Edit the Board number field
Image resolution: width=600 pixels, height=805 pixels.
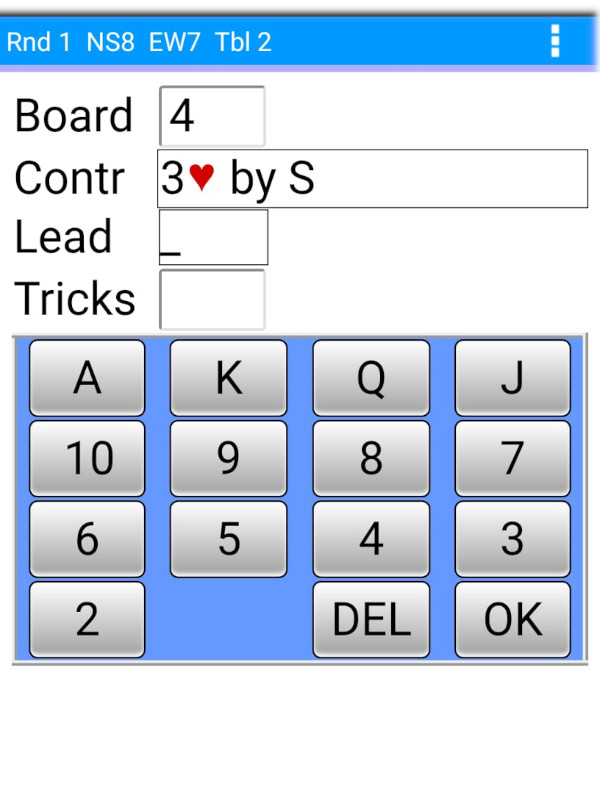[212, 117]
